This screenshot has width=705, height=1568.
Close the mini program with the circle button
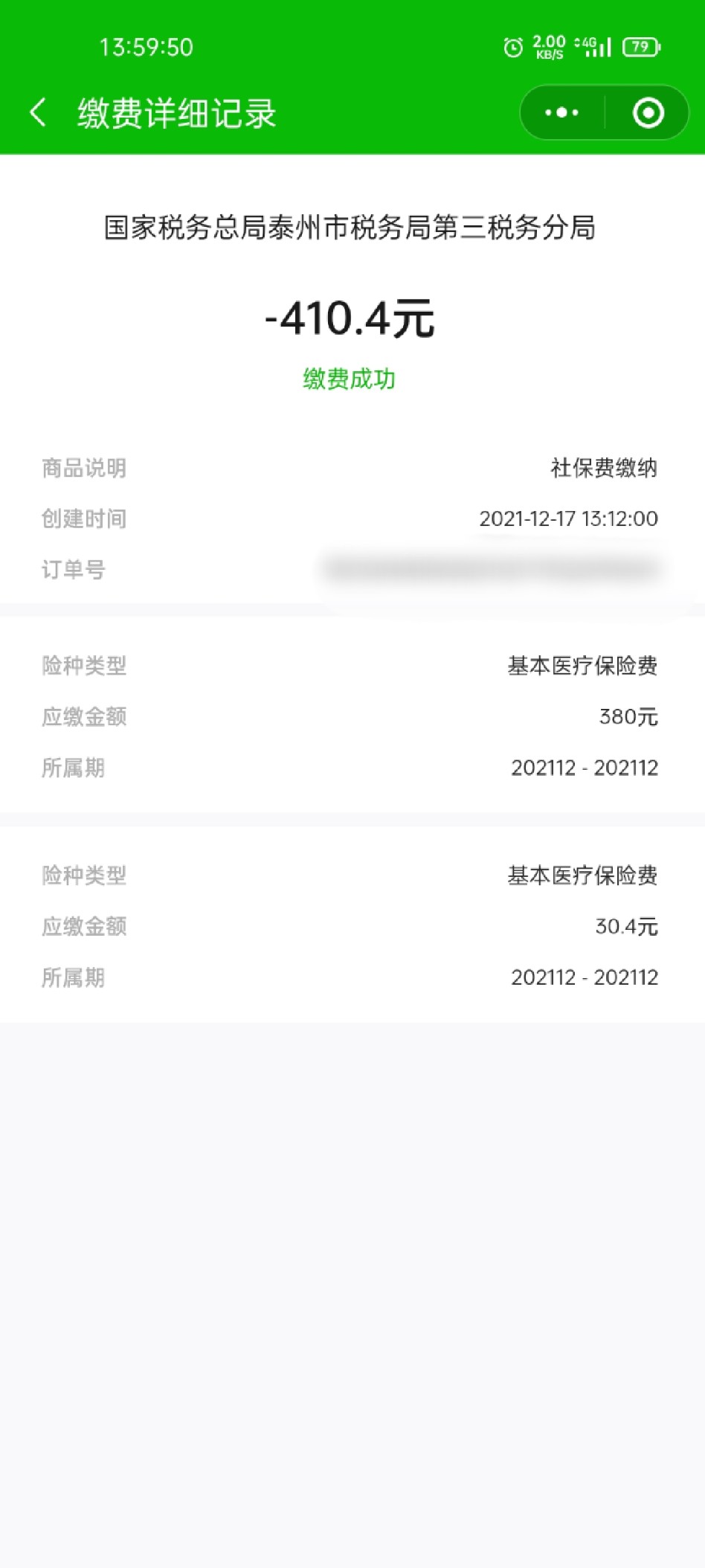(648, 113)
